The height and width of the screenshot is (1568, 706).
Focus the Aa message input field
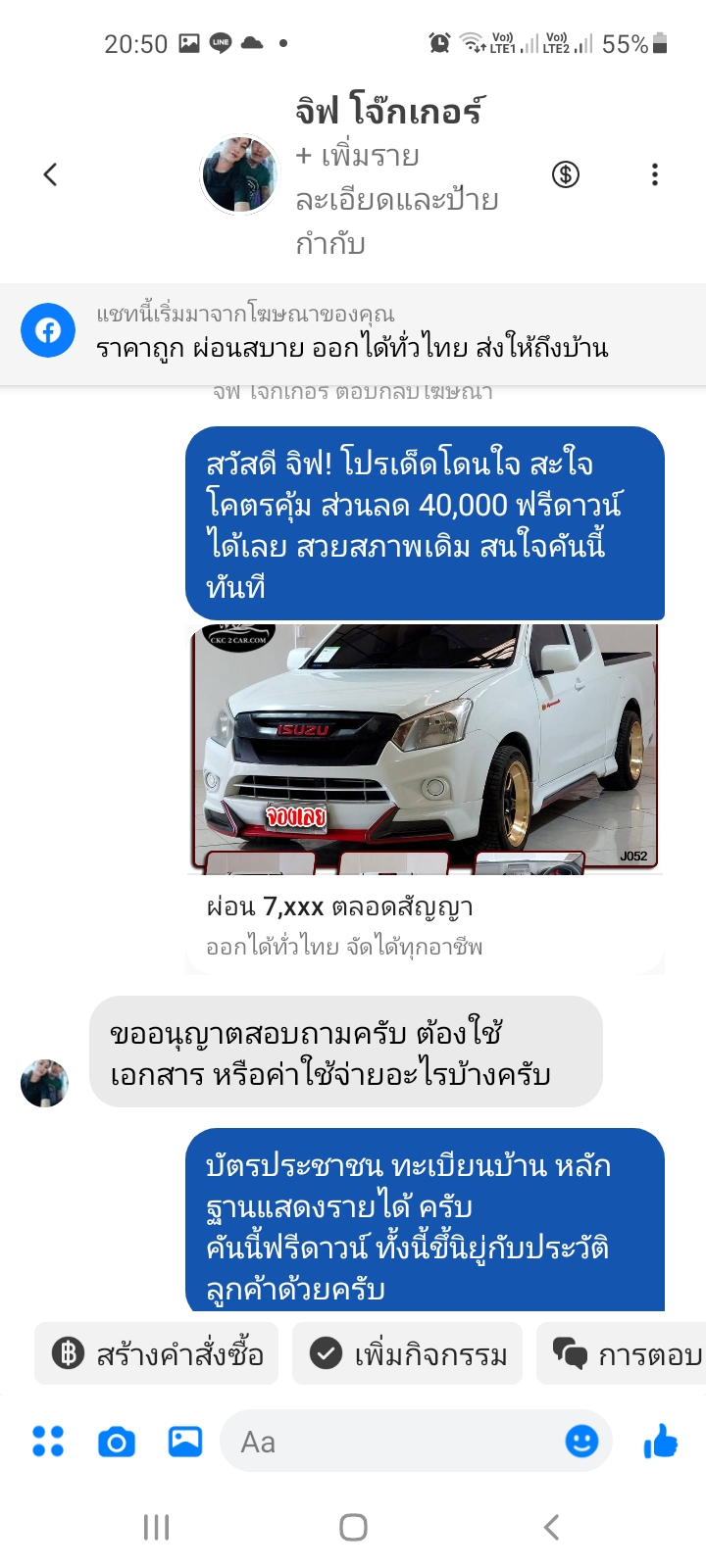[392, 1442]
